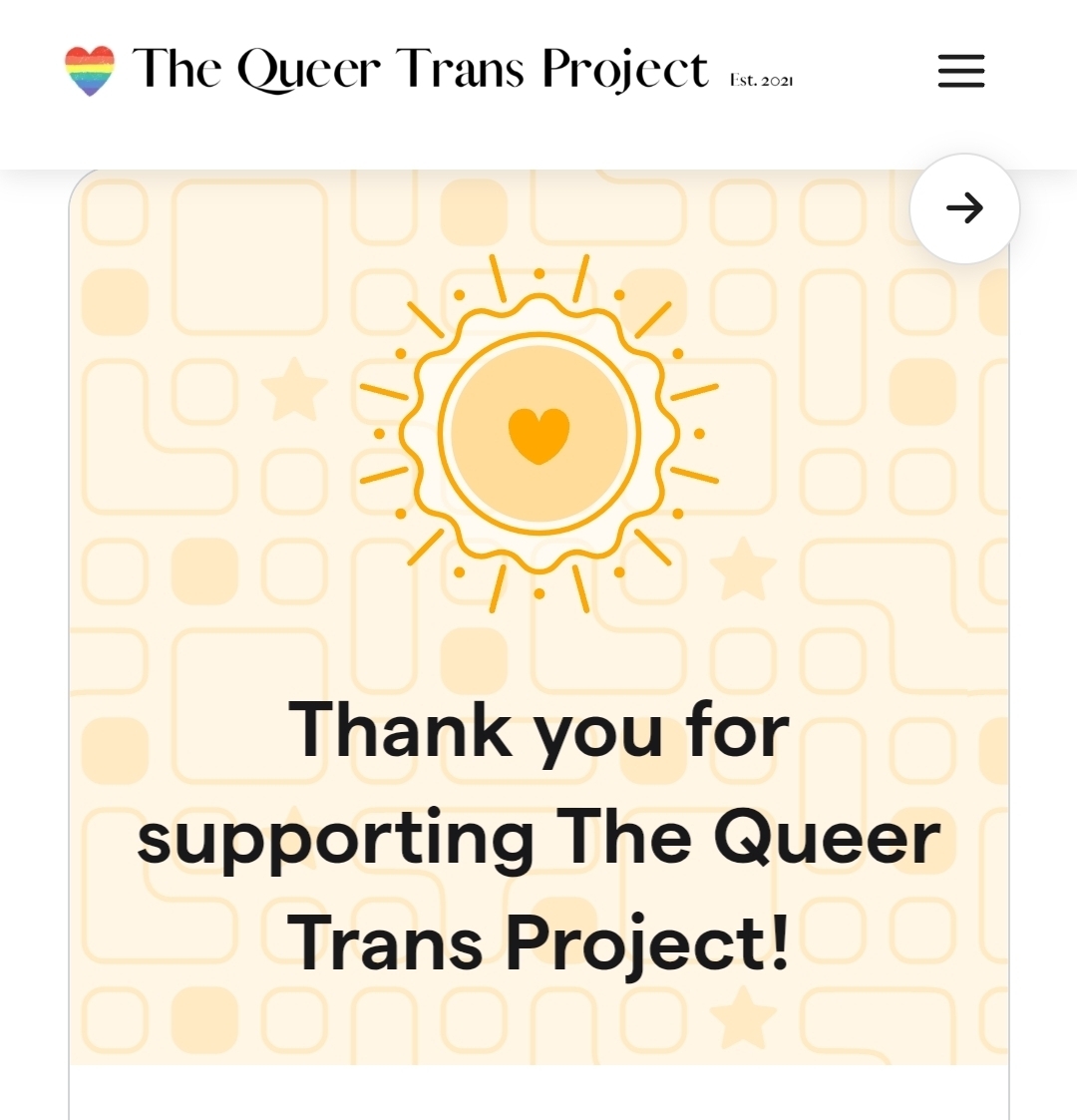Open the hamburger navigation menu
Viewport: 1077px width, 1120px height.
pos(960,71)
